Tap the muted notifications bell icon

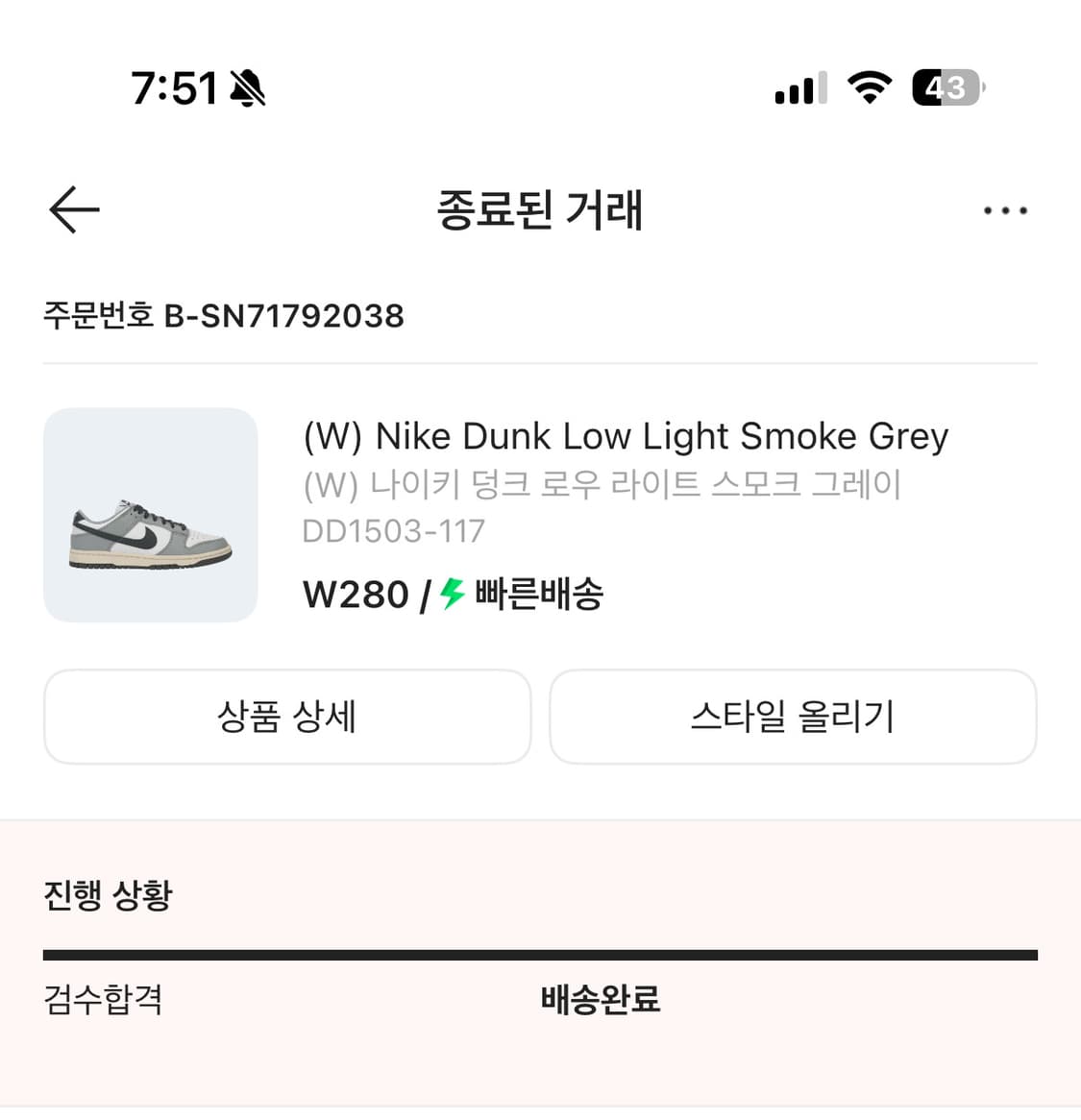(247, 87)
